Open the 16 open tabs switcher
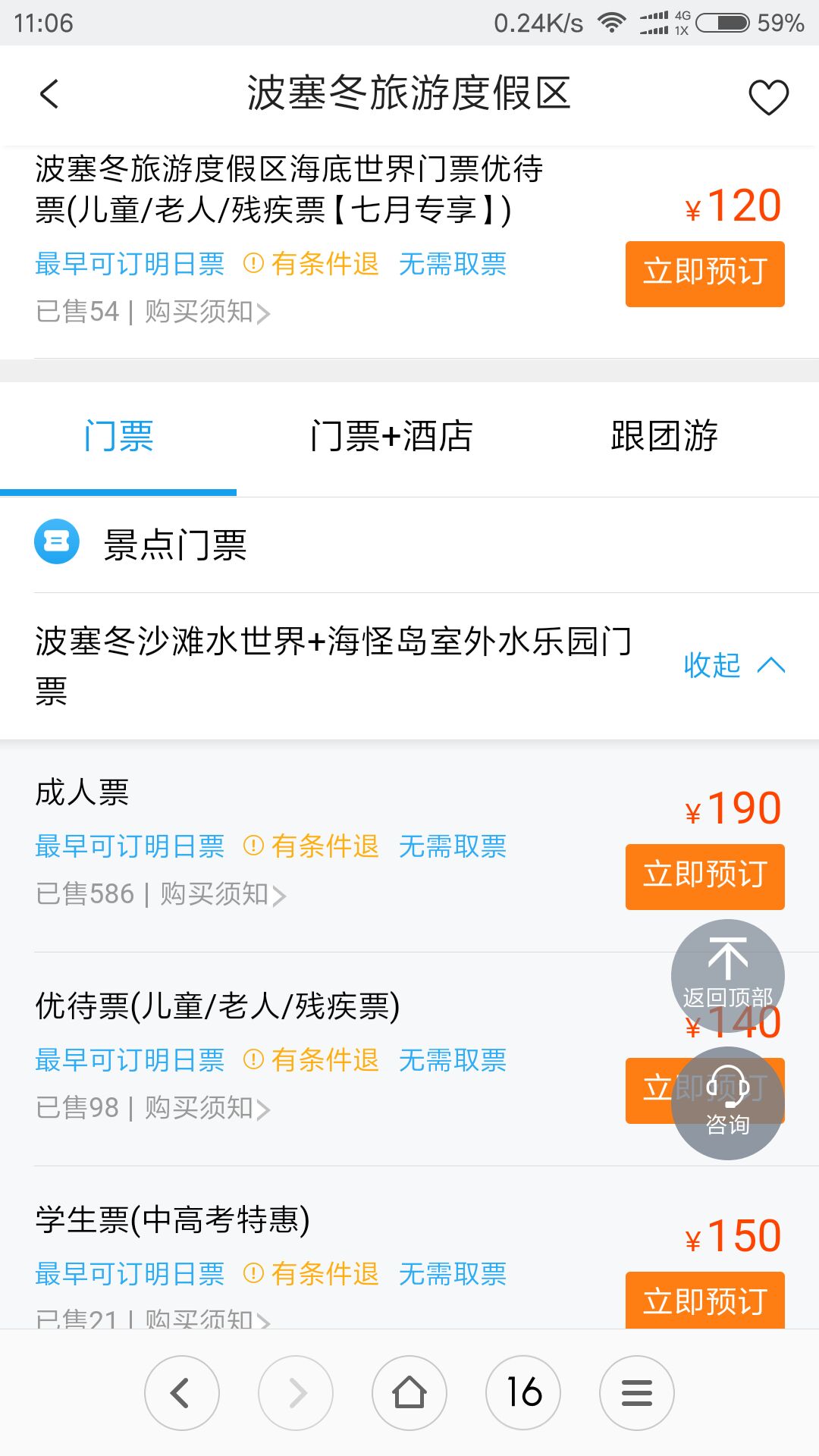819x1456 pixels. [x=523, y=1393]
